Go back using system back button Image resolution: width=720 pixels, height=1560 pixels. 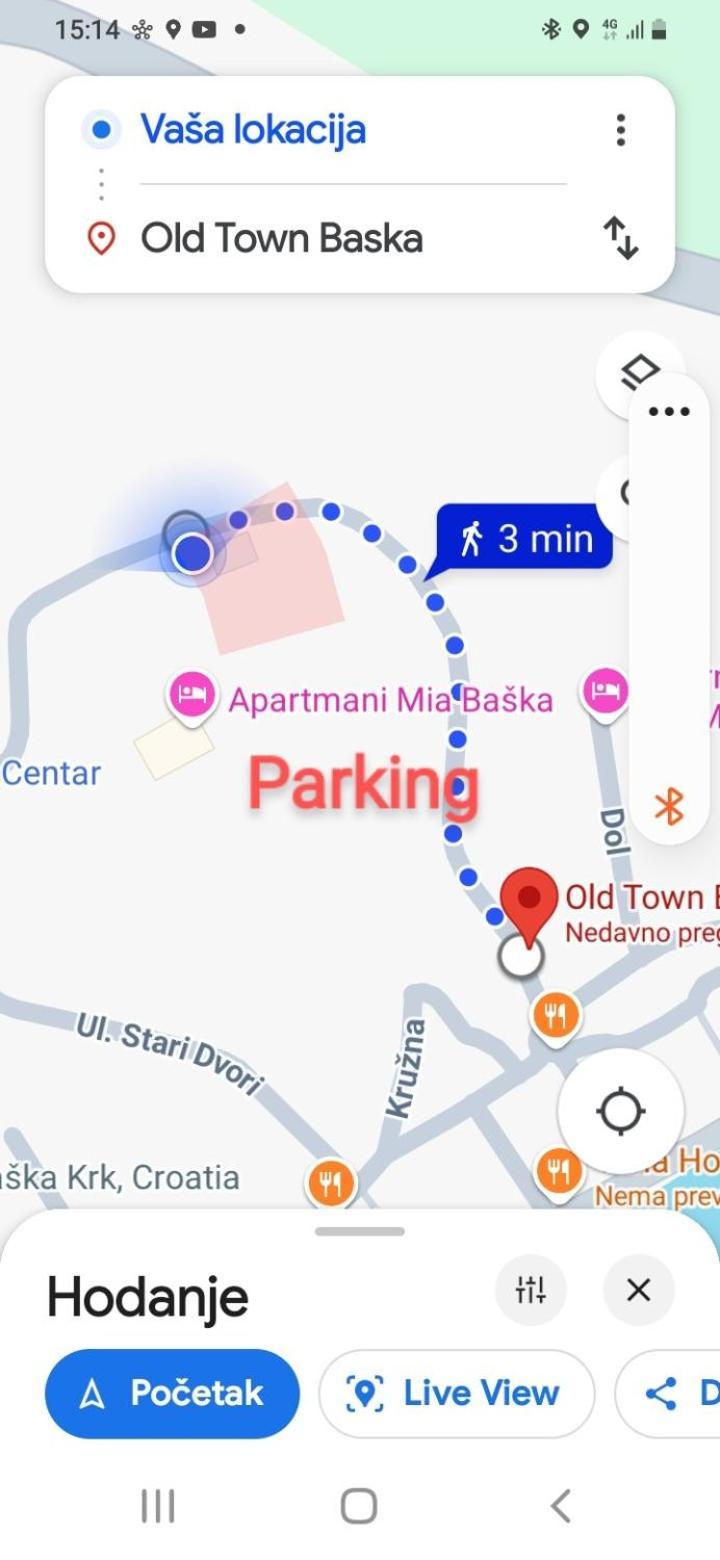coord(561,1505)
